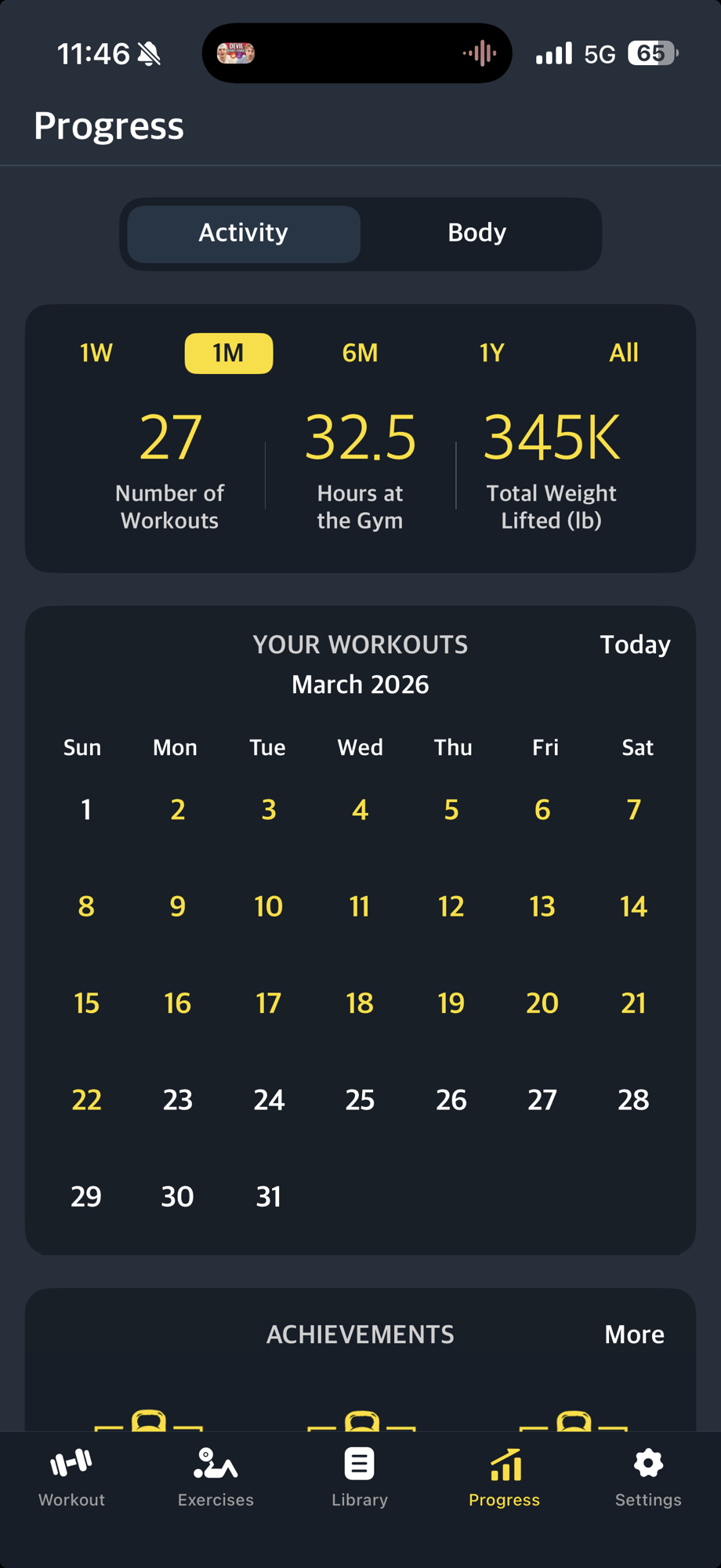Switch to the Library tab
Image resolution: width=721 pixels, height=1568 pixels.
[x=360, y=1478]
